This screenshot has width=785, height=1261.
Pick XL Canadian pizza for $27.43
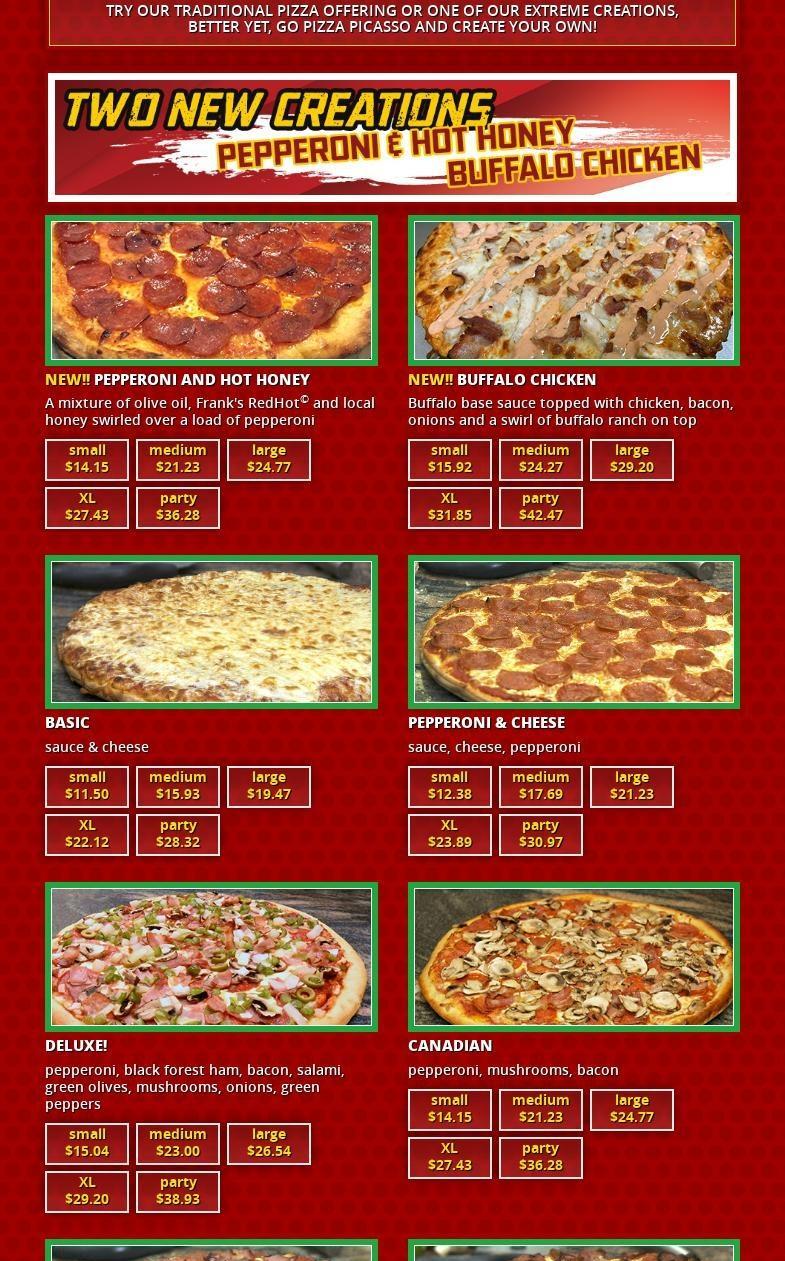pos(450,1157)
